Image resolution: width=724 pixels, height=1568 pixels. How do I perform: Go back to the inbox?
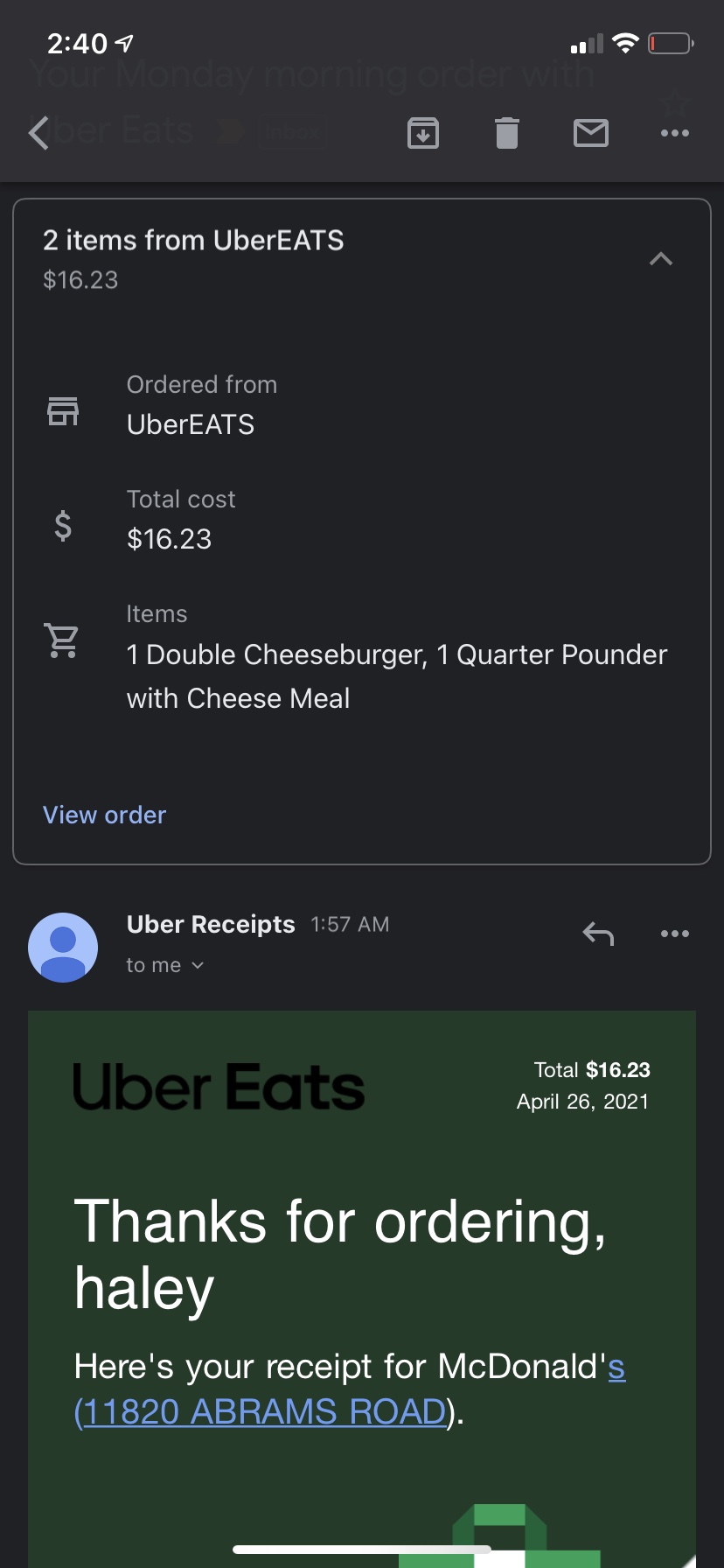(38, 133)
